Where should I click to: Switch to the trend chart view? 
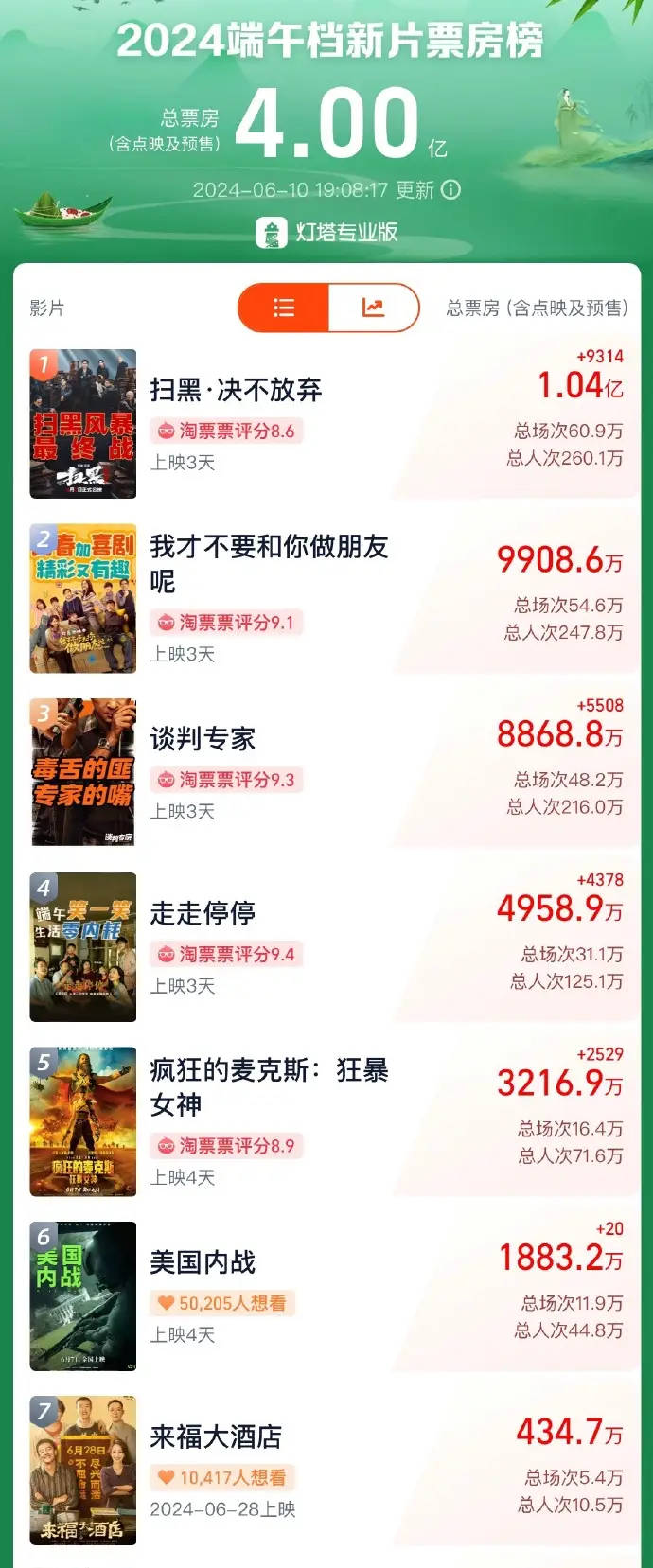coord(373,308)
